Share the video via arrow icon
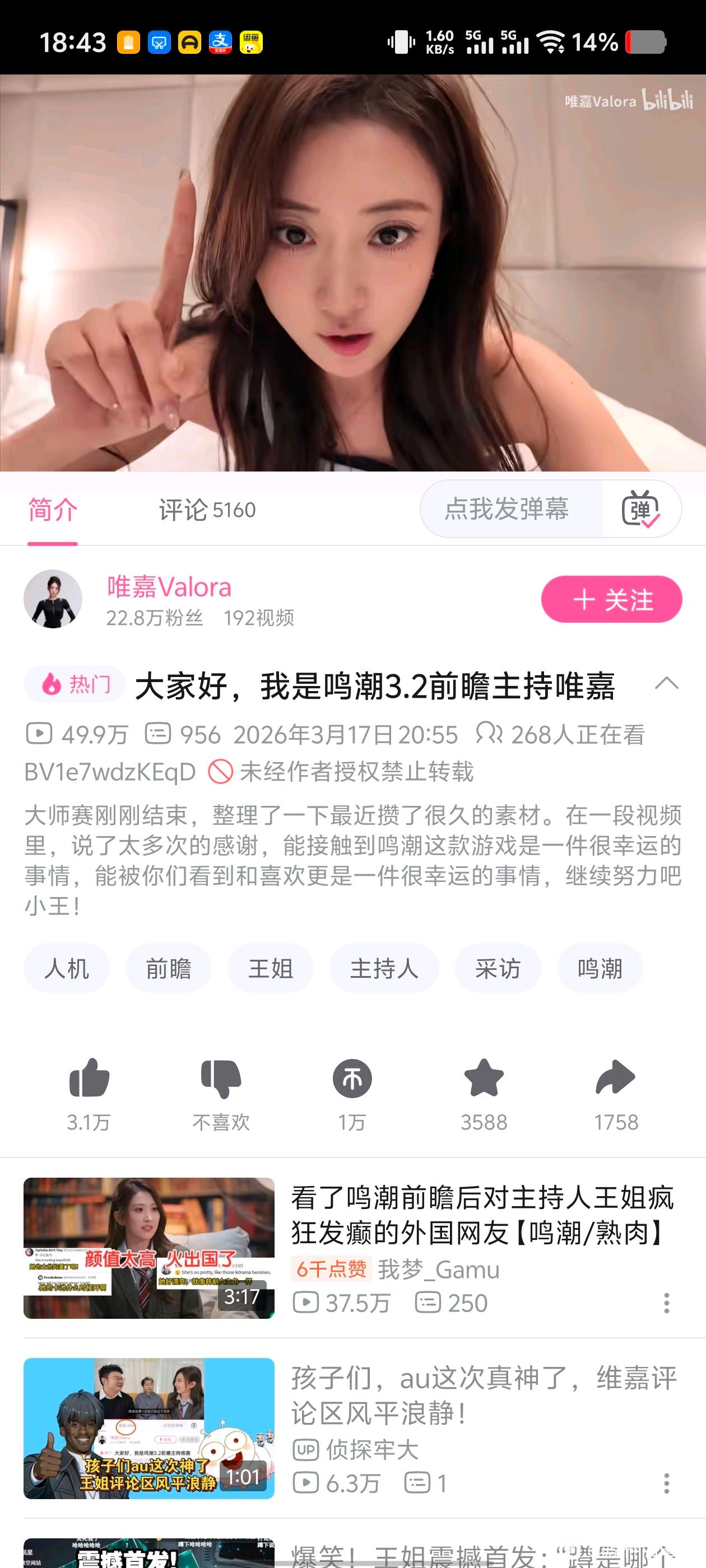This screenshot has width=706, height=1568. pos(615,1079)
